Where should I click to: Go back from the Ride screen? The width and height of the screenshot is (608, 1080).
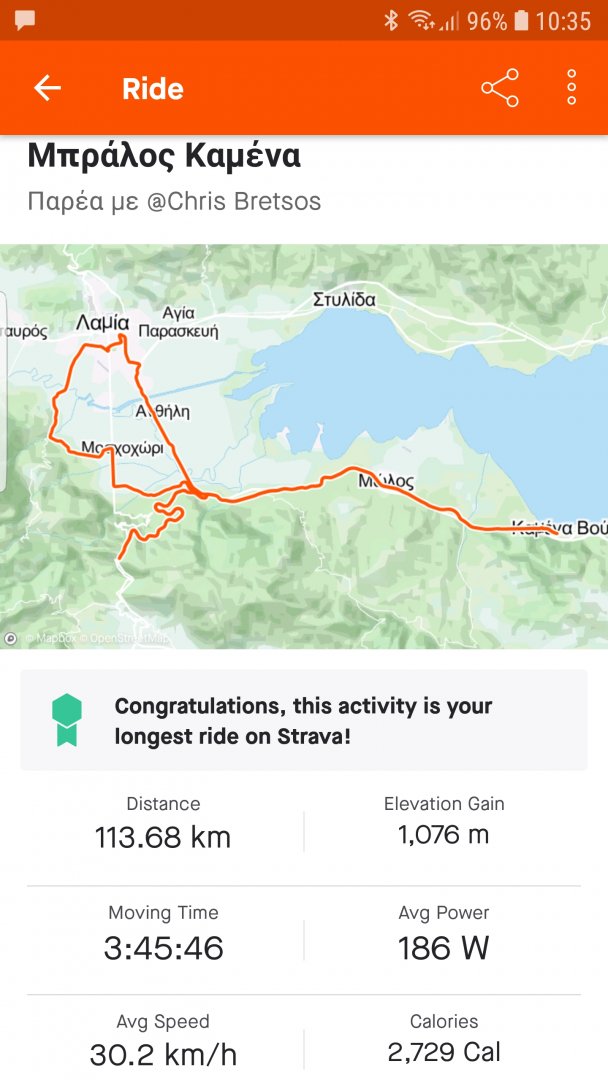click(47, 88)
